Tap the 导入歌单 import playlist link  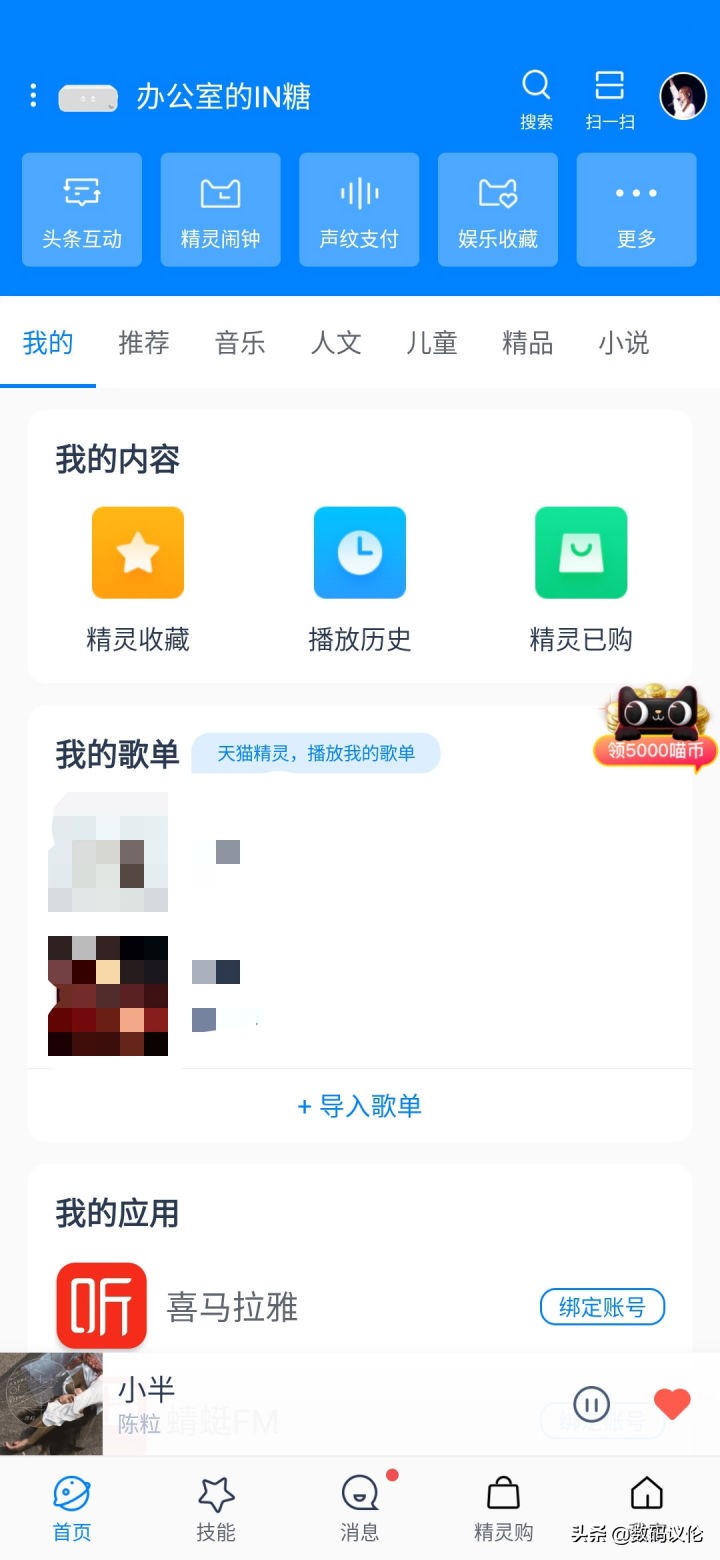tap(360, 1107)
